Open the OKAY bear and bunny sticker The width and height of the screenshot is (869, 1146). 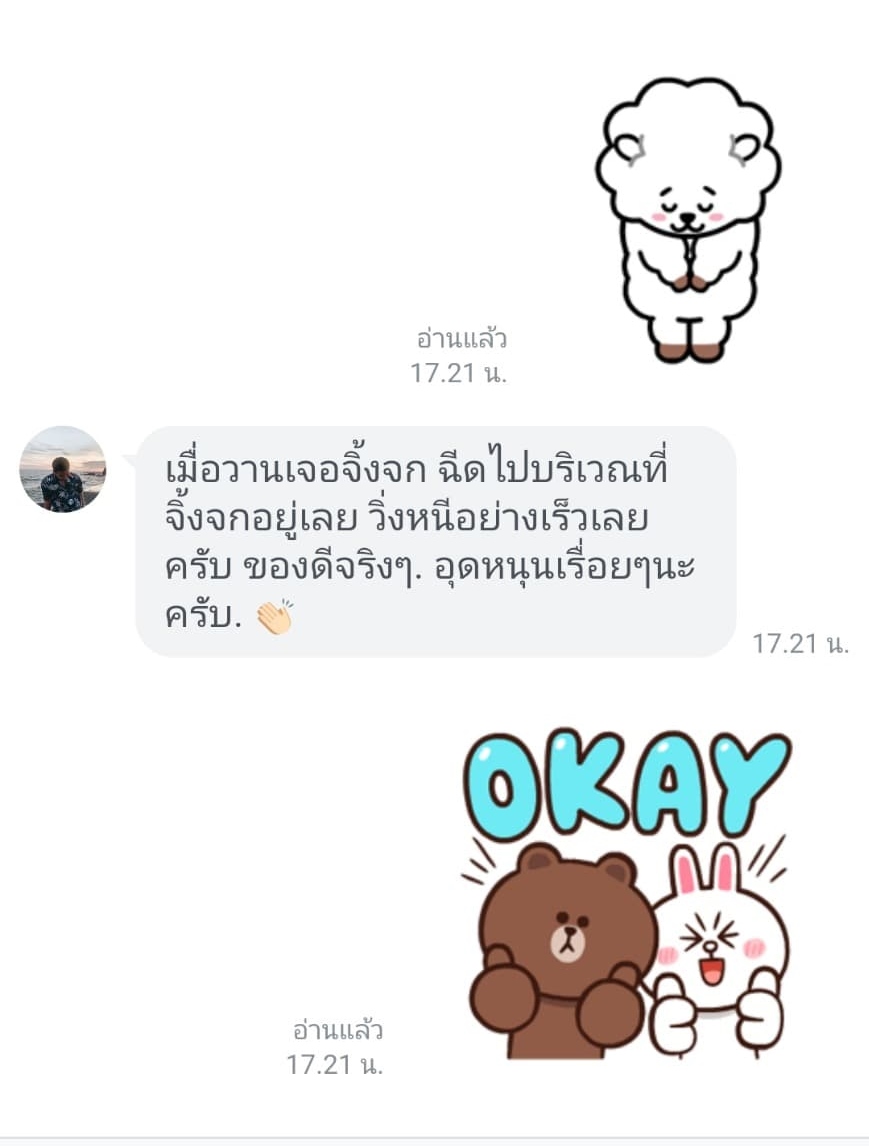(626, 895)
